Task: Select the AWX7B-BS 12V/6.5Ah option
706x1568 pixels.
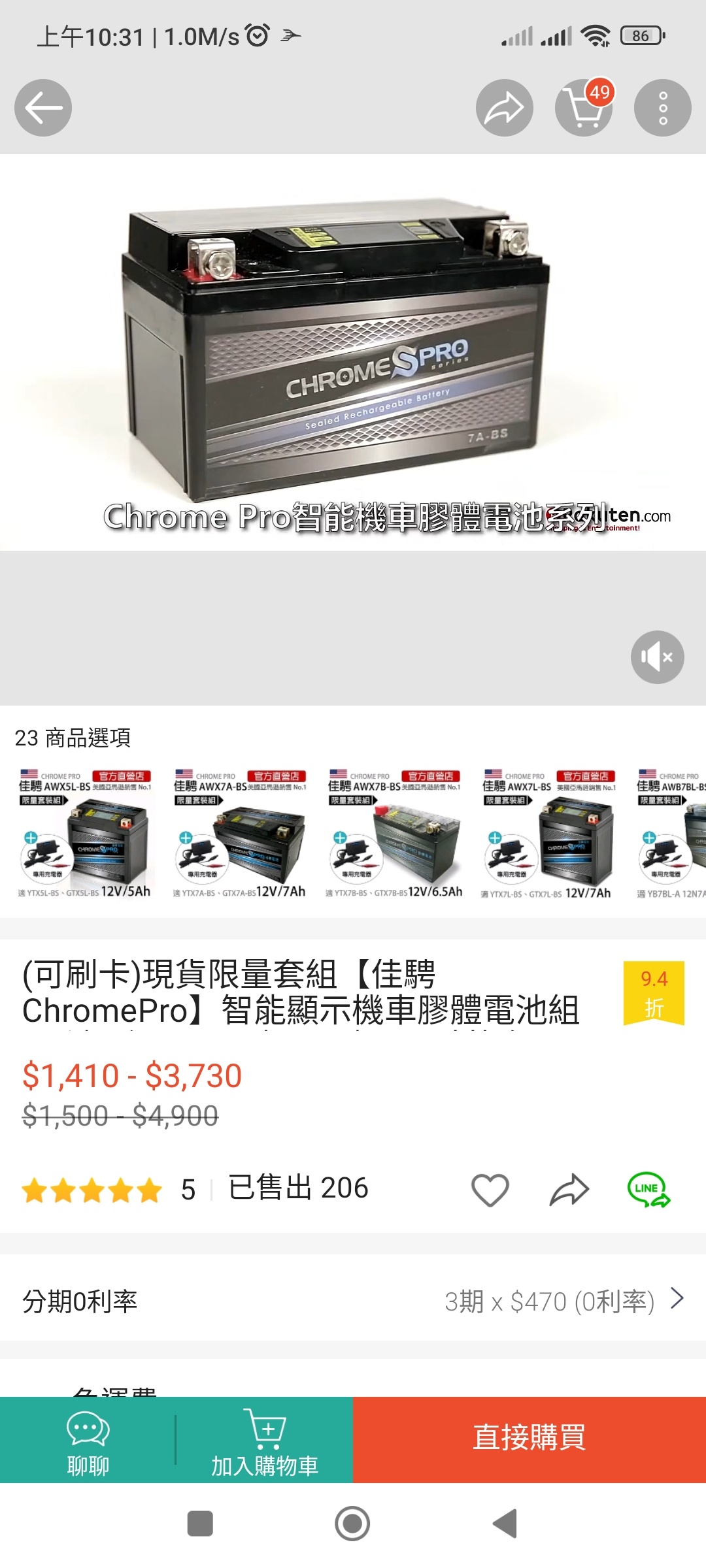Action: pyautogui.click(x=394, y=834)
